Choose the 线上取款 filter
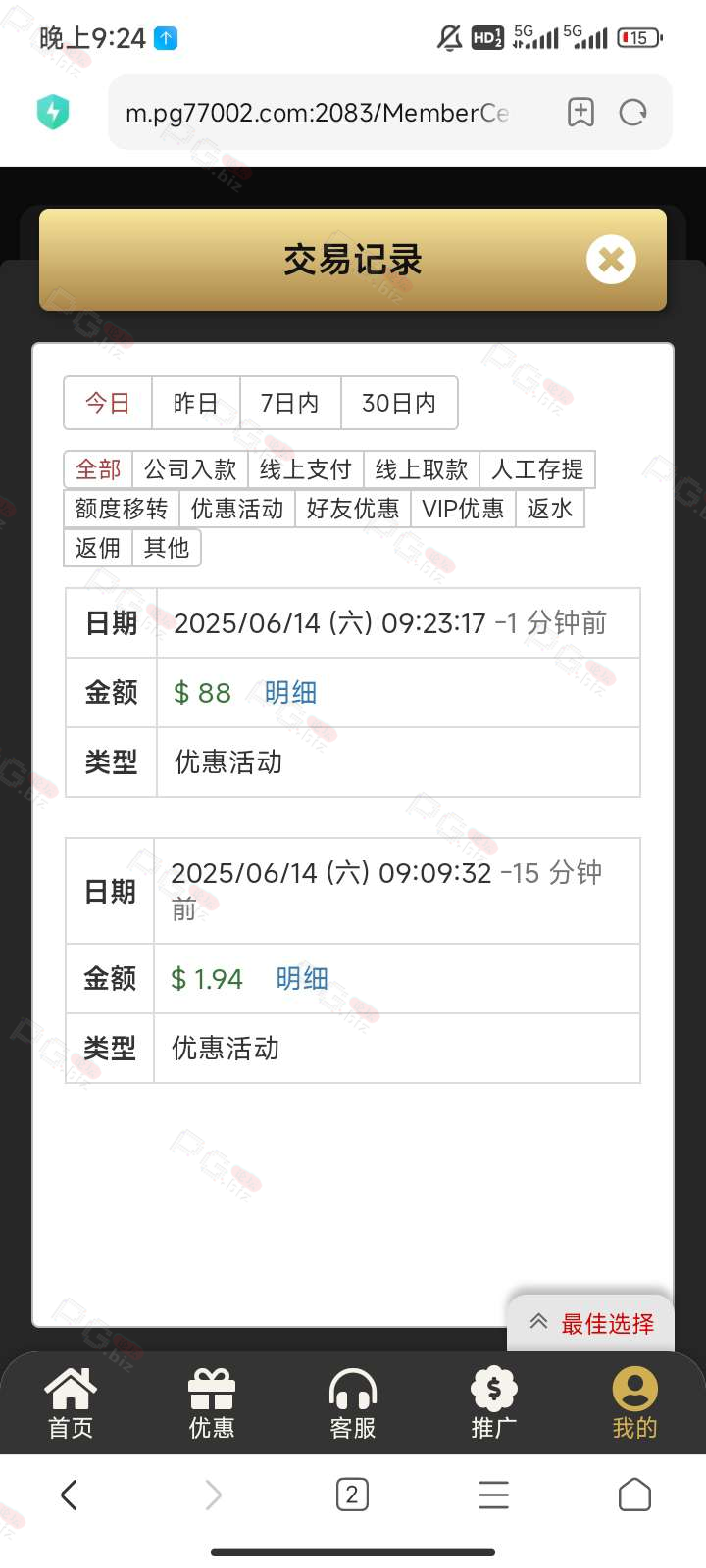 (x=422, y=469)
